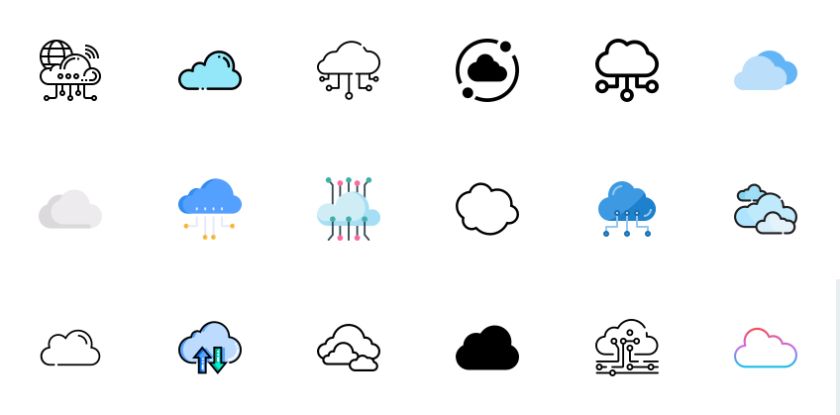Select the puffy black outline cloud

pos(487,208)
